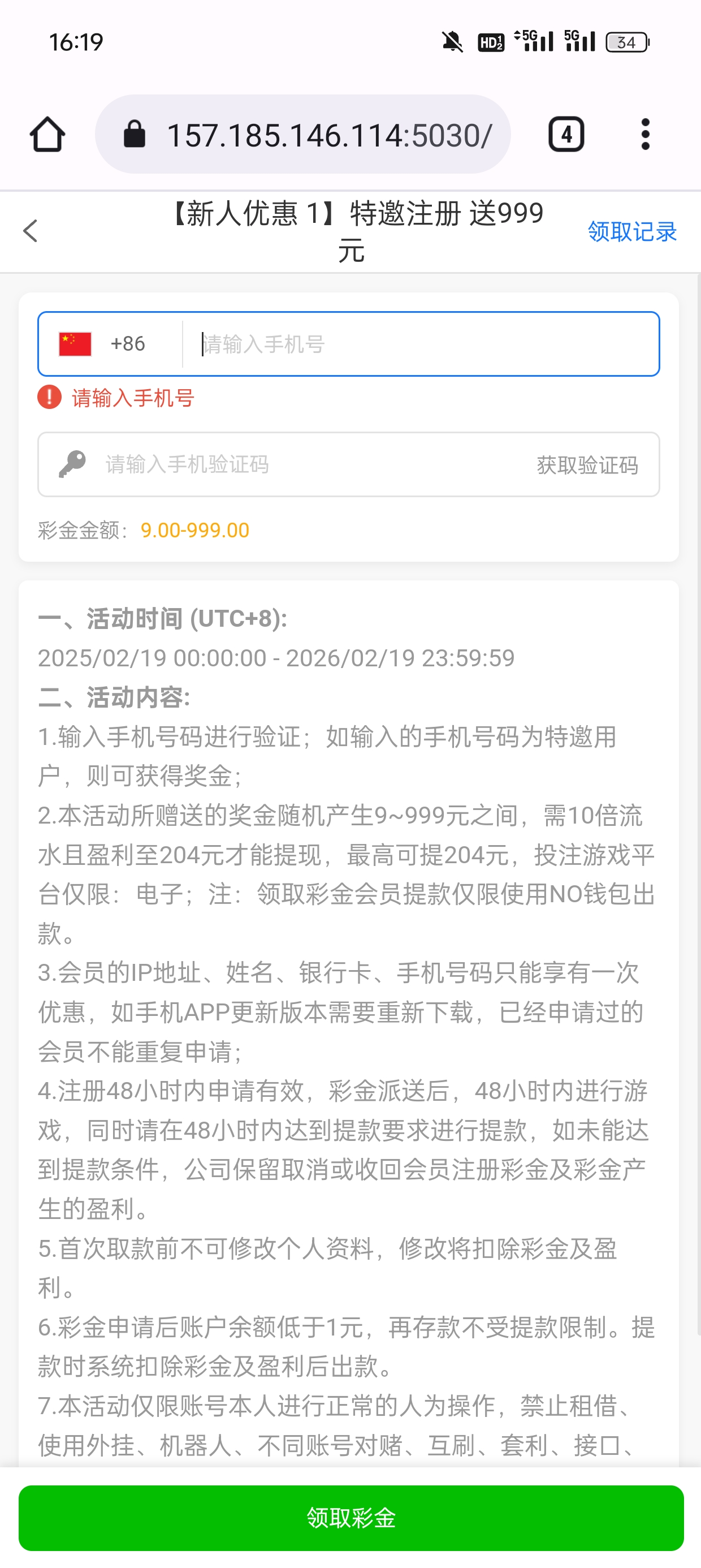Open the 领取记录 link

(631, 231)
